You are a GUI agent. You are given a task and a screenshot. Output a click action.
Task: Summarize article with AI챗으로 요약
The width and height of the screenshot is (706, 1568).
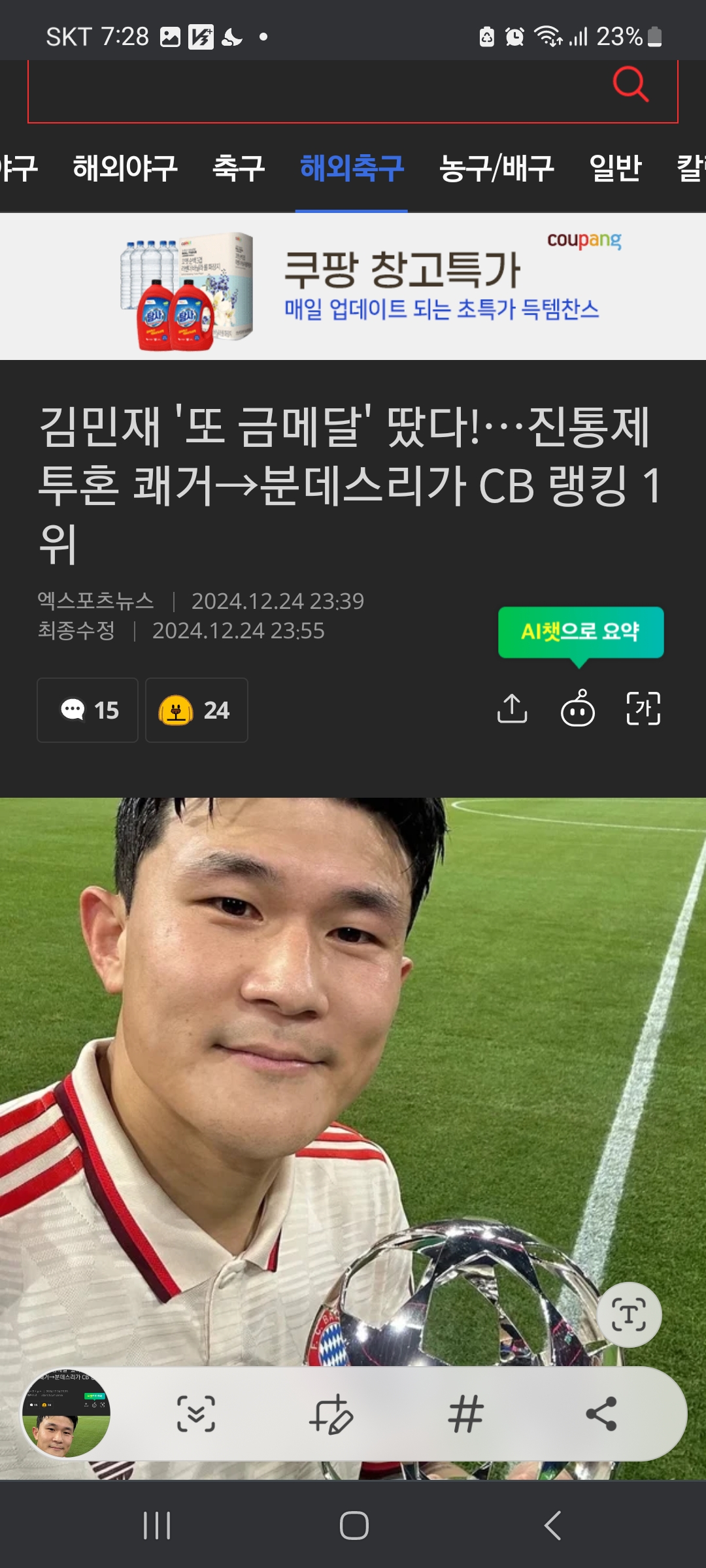click(x=580, y=632)
